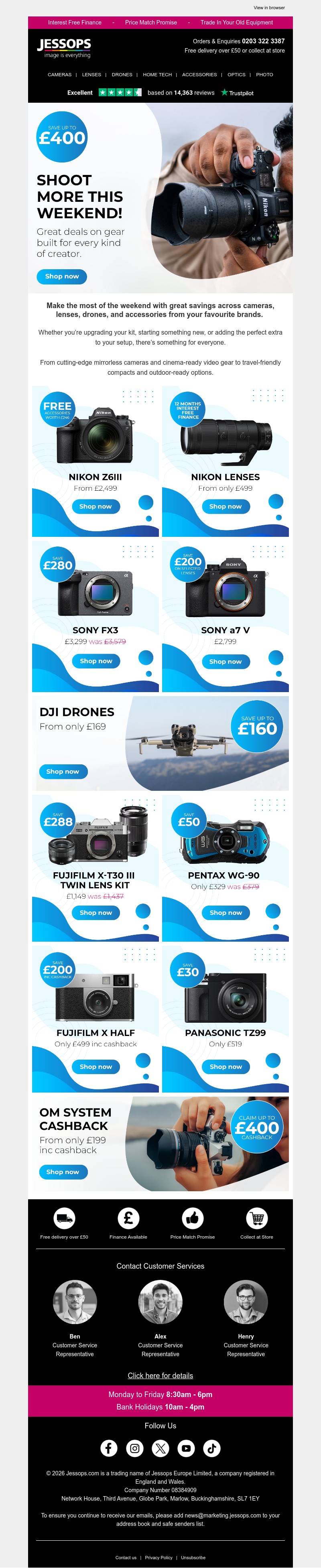Open the Jessops Facebook page
Image resolution: width=321 pixels, height=1568 pixels.
(x=109, y=1448)
